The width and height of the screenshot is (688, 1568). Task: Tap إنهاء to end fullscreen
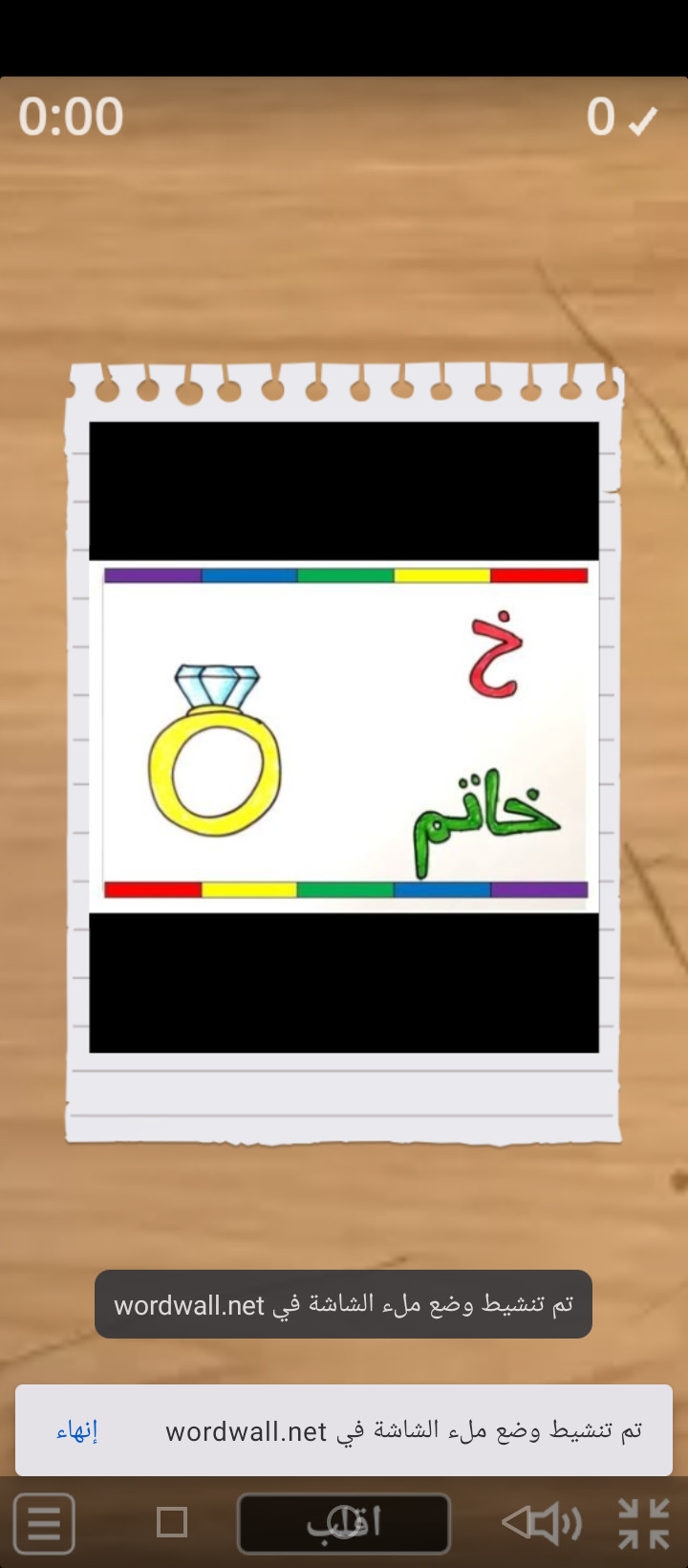[77, 1430]
